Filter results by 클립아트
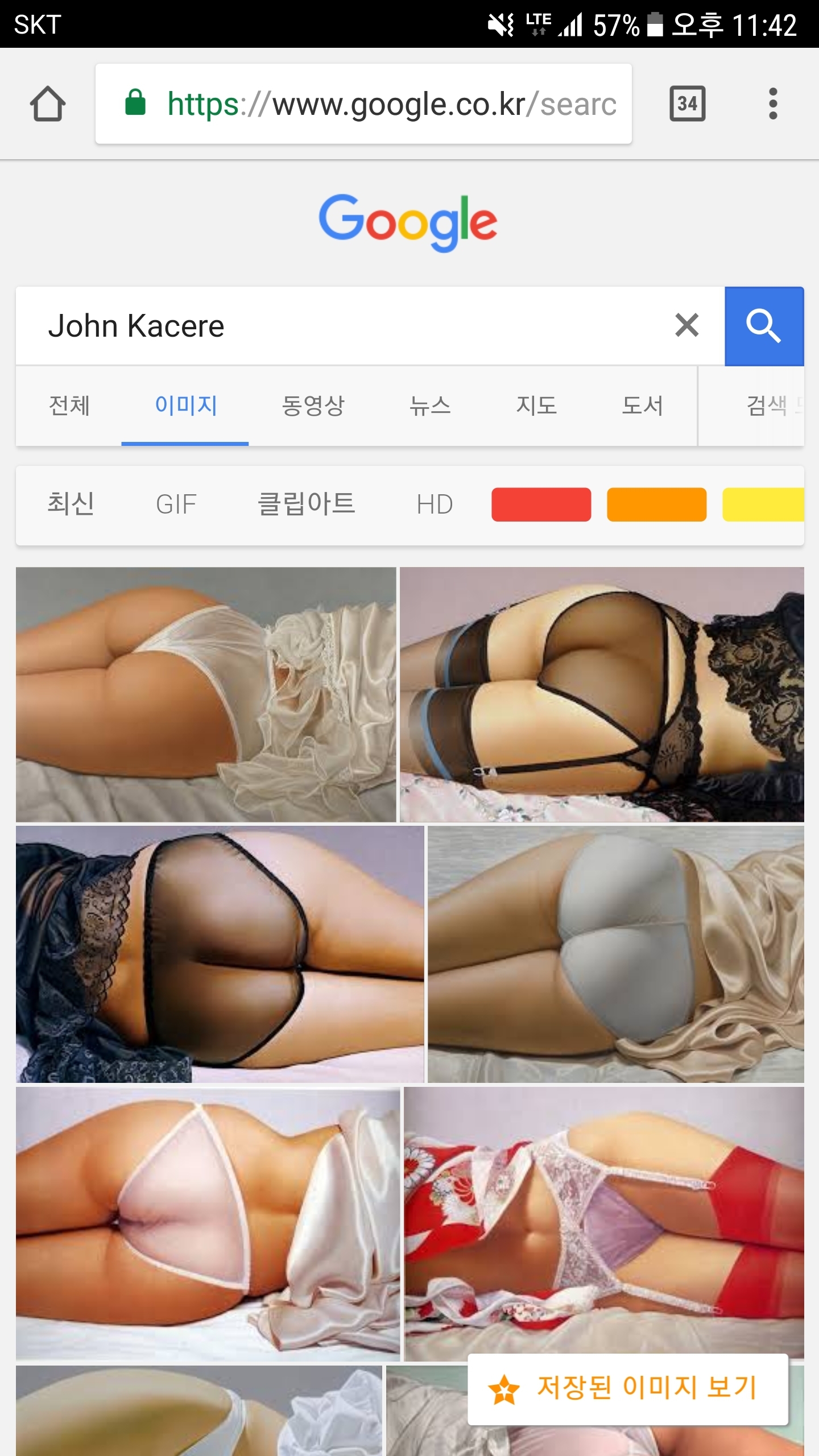The height and width of the screenshot is (1456, 819). click(x=307, y=504)
